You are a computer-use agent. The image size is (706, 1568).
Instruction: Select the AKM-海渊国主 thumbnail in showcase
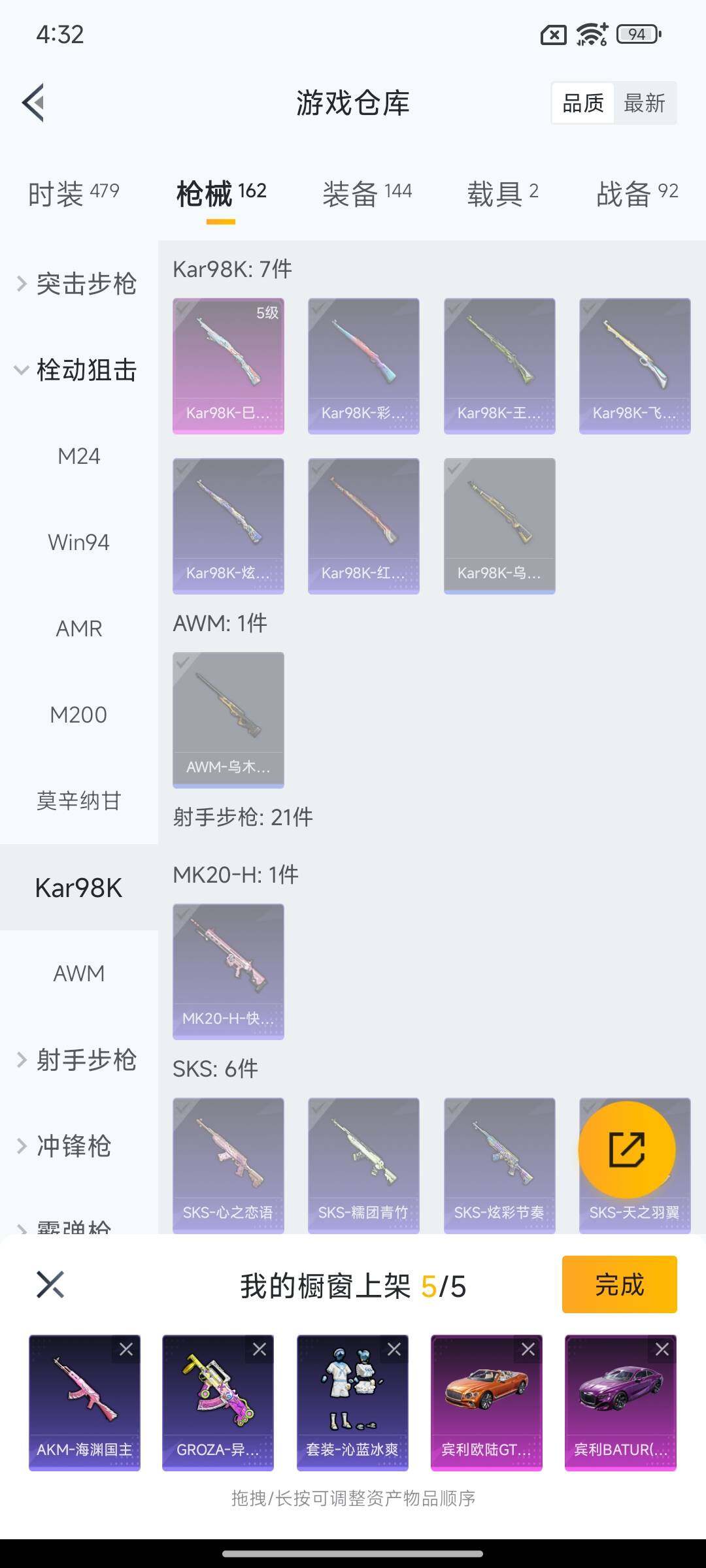point(84,1402)
